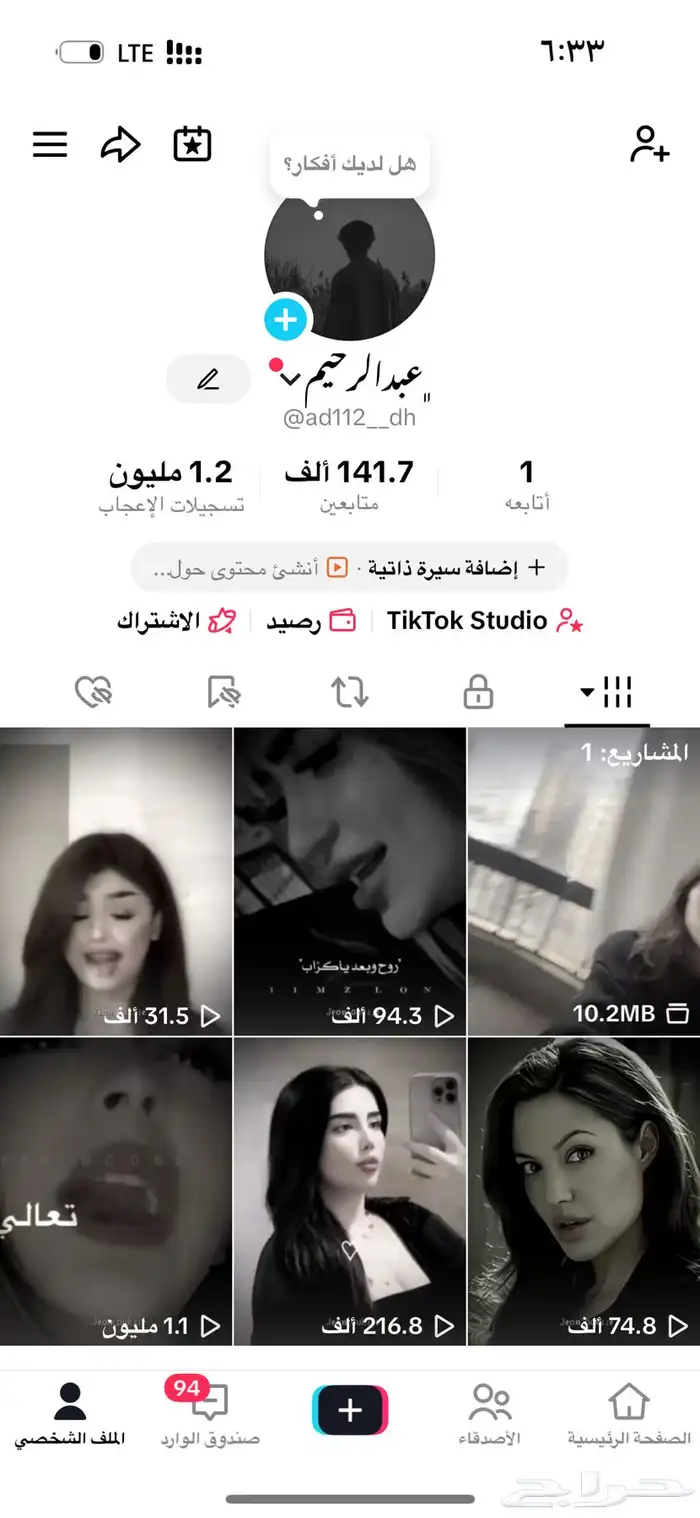Screen dimensions: 700x1518
Task: Tap the add friends icon
Action: tap(649, 145)
